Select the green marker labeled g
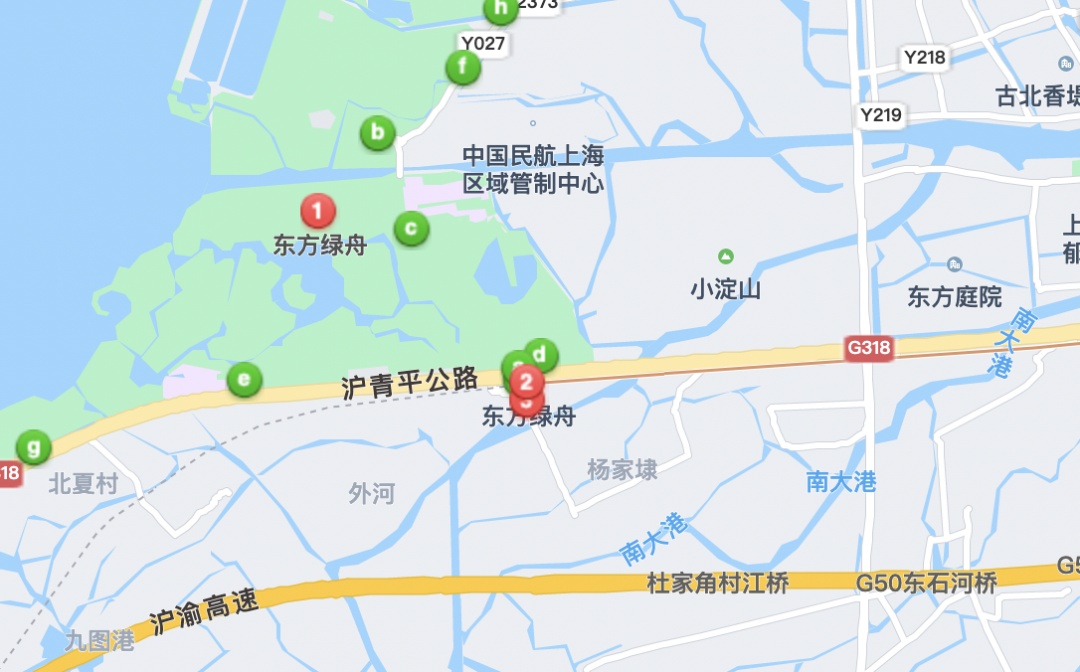 pos(34,446)
